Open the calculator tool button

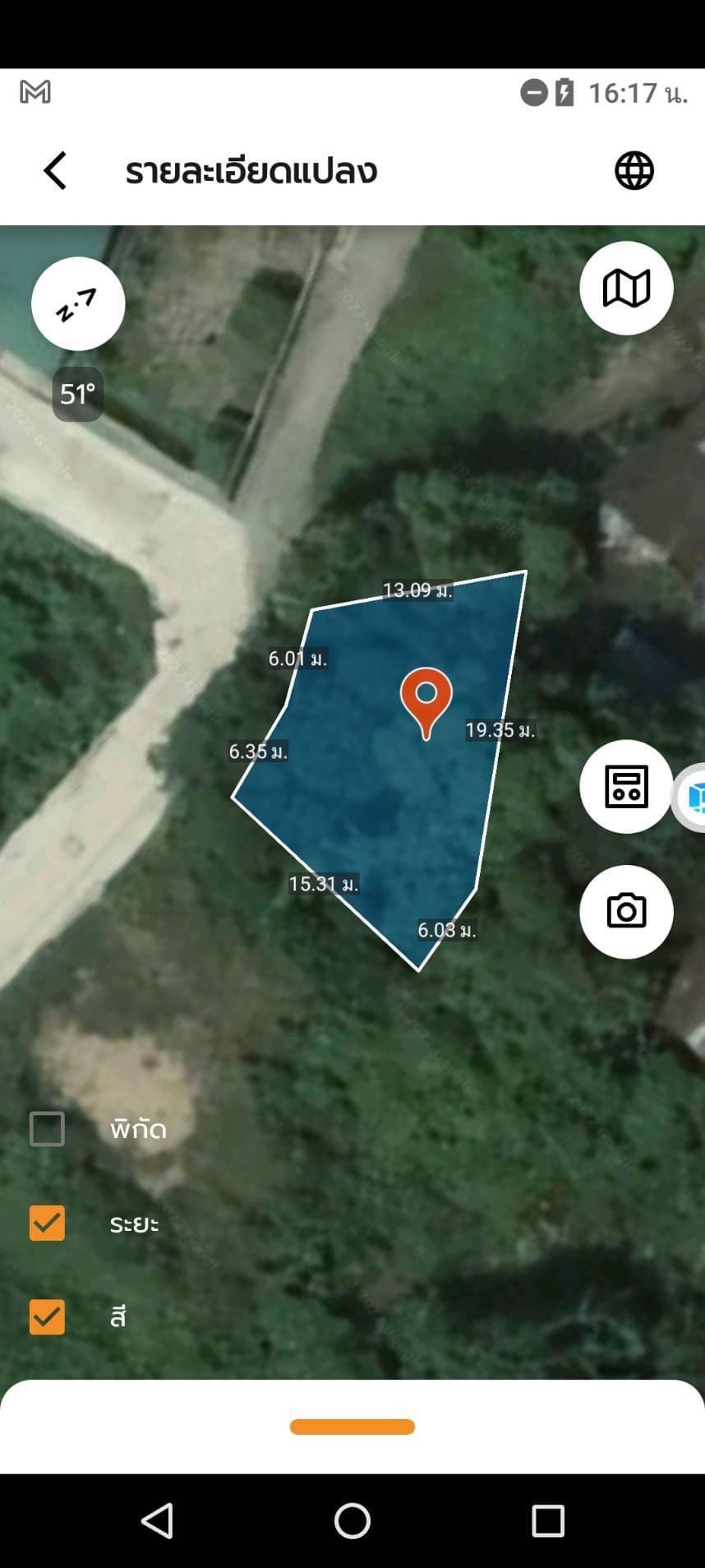(626, 787)
